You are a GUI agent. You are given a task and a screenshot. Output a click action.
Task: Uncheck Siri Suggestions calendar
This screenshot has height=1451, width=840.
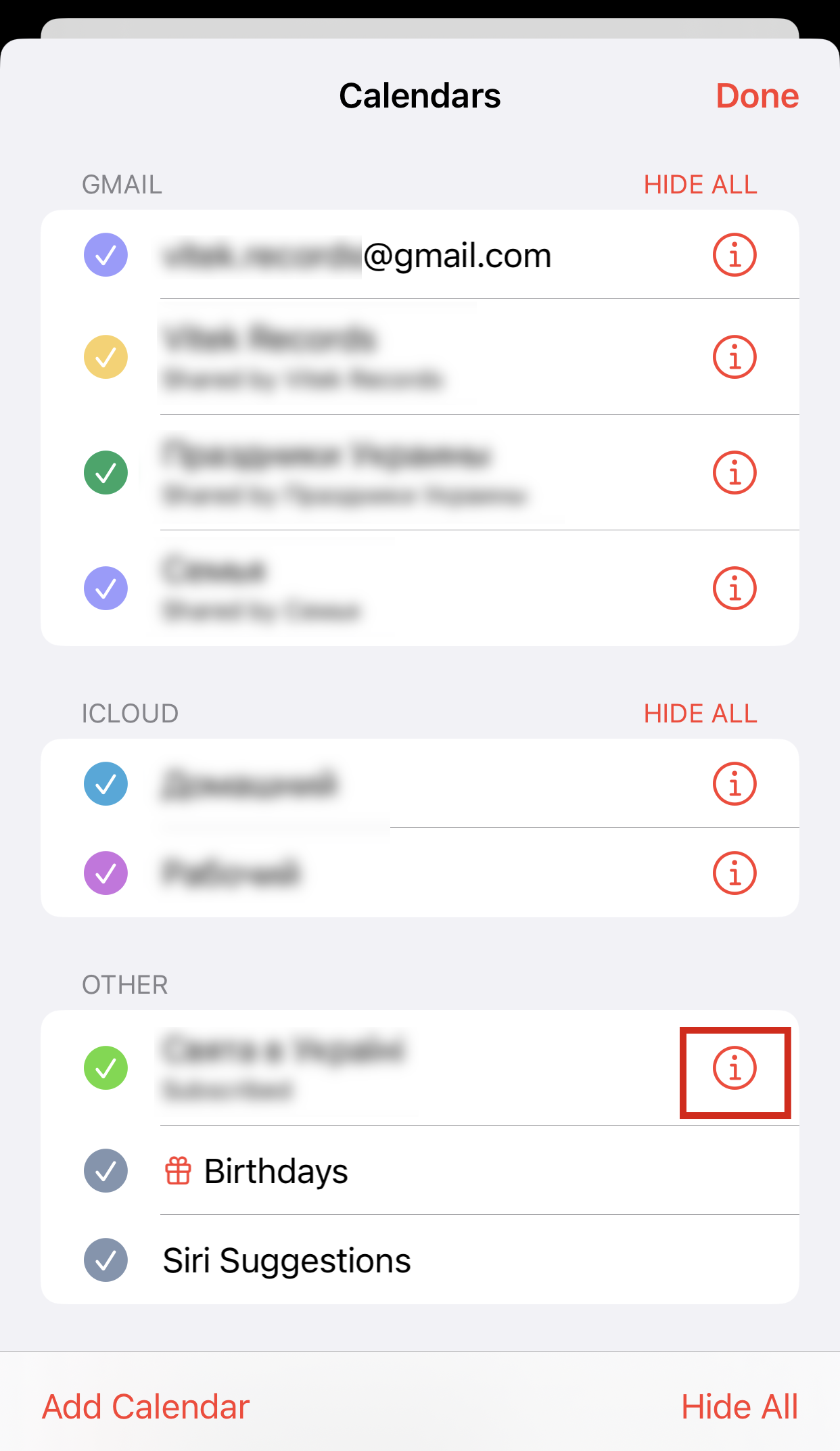[x=106, y=1260]
